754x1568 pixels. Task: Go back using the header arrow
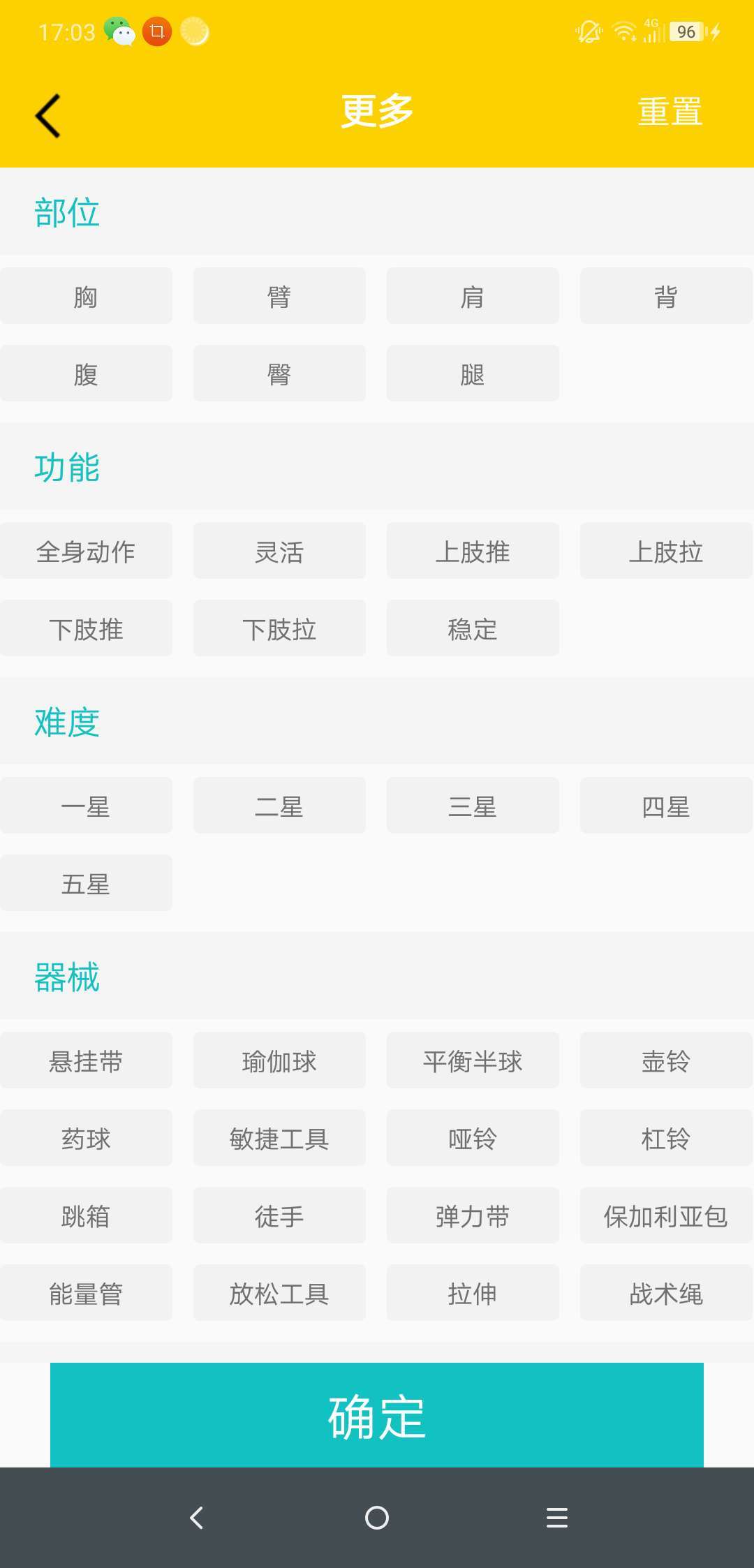point(47,115)
